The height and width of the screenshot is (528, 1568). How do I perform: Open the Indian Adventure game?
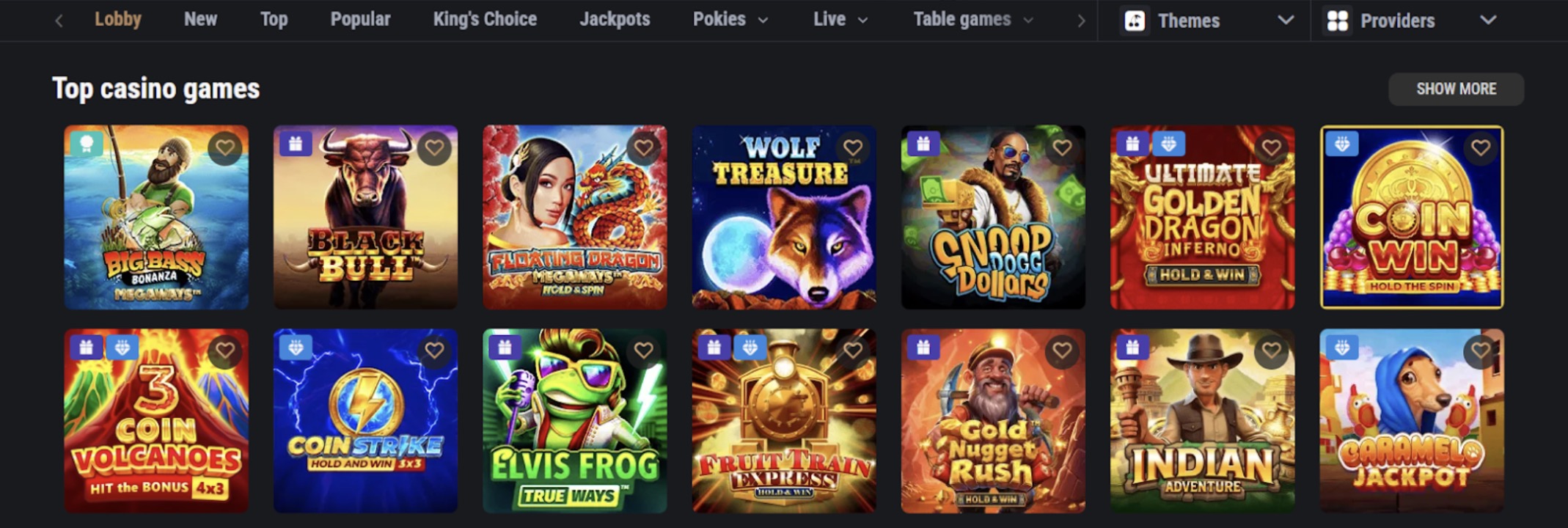[x=1202, y=433]
